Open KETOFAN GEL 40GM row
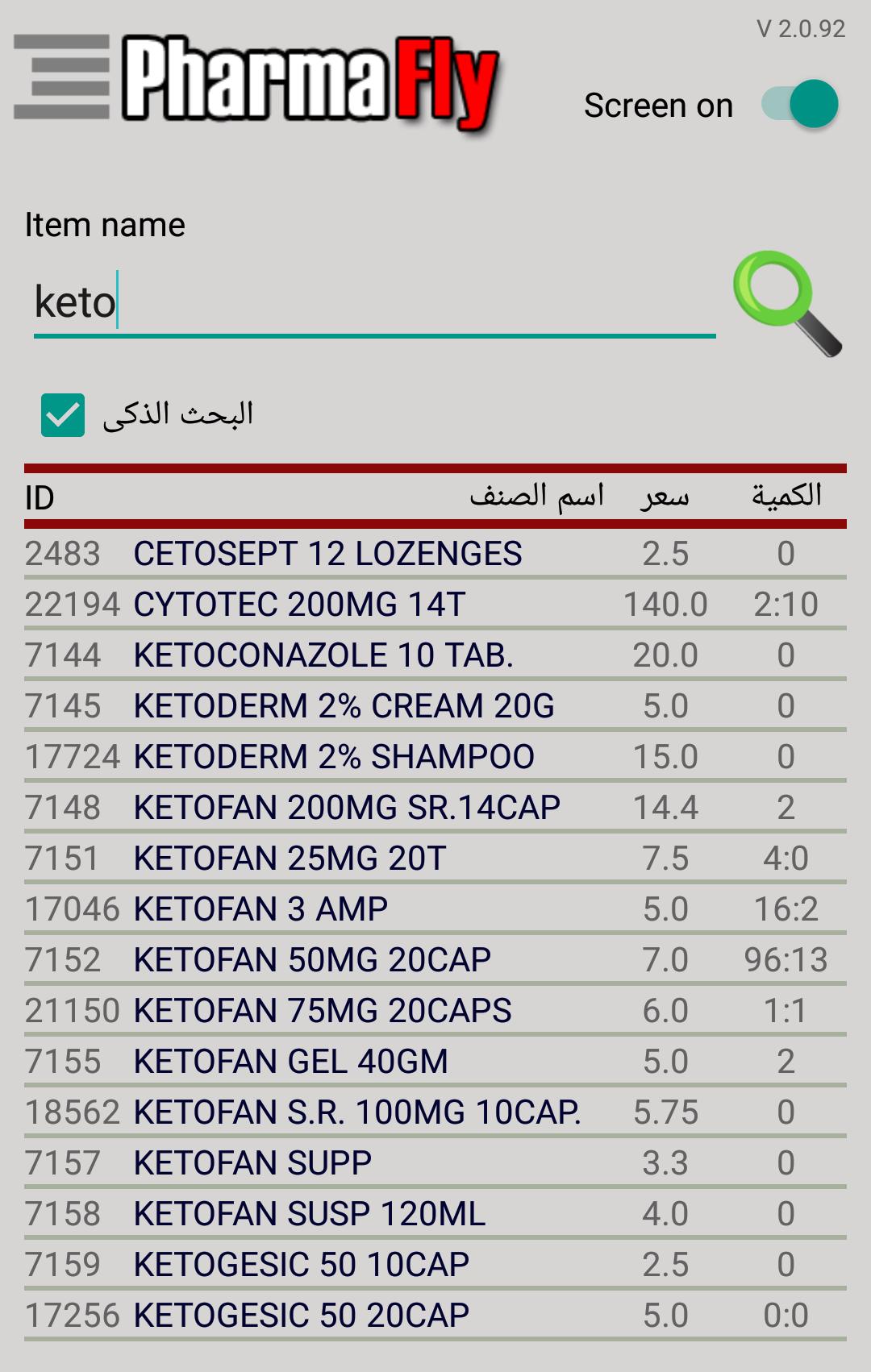 click(290, 1062)
